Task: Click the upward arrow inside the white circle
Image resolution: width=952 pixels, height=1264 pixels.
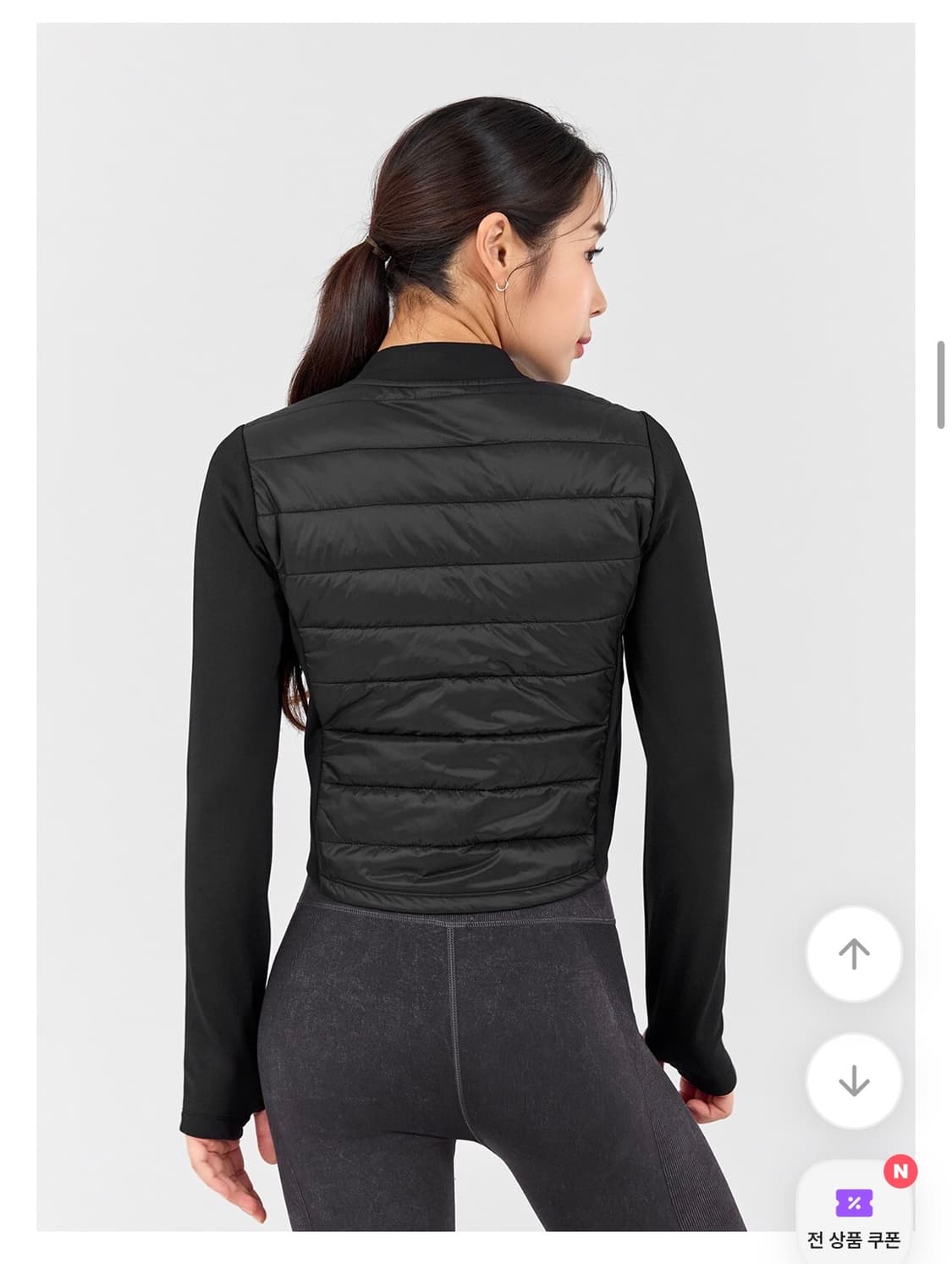Action: pyautogui.click(x=854, y=952)
